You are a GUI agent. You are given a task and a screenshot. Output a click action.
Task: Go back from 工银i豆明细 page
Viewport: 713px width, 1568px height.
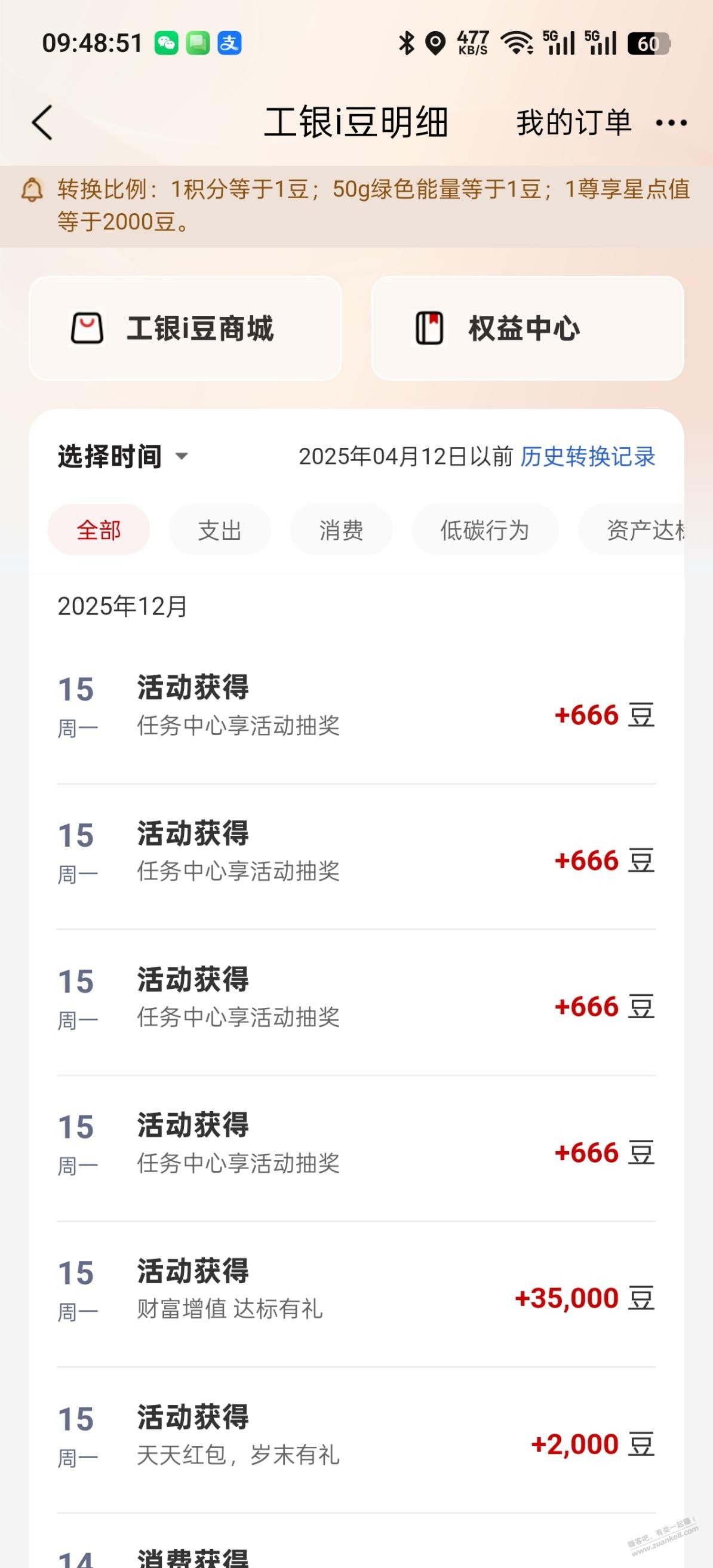pyautogui.click(x=42, y=122)
